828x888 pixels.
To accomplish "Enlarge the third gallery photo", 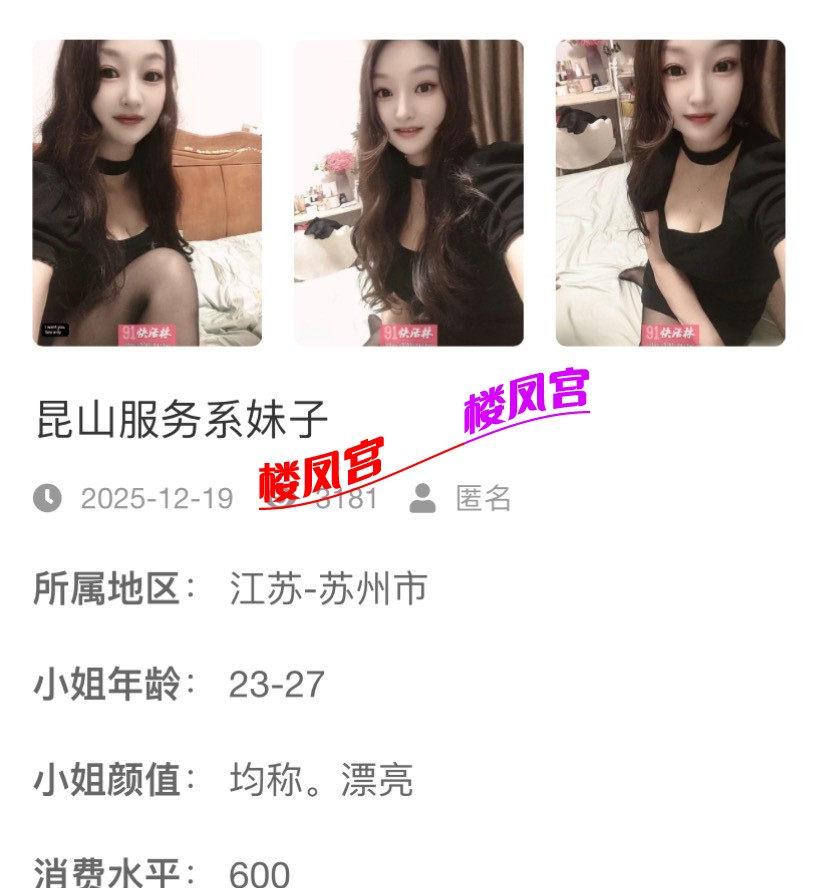I will tap(670, 193).
